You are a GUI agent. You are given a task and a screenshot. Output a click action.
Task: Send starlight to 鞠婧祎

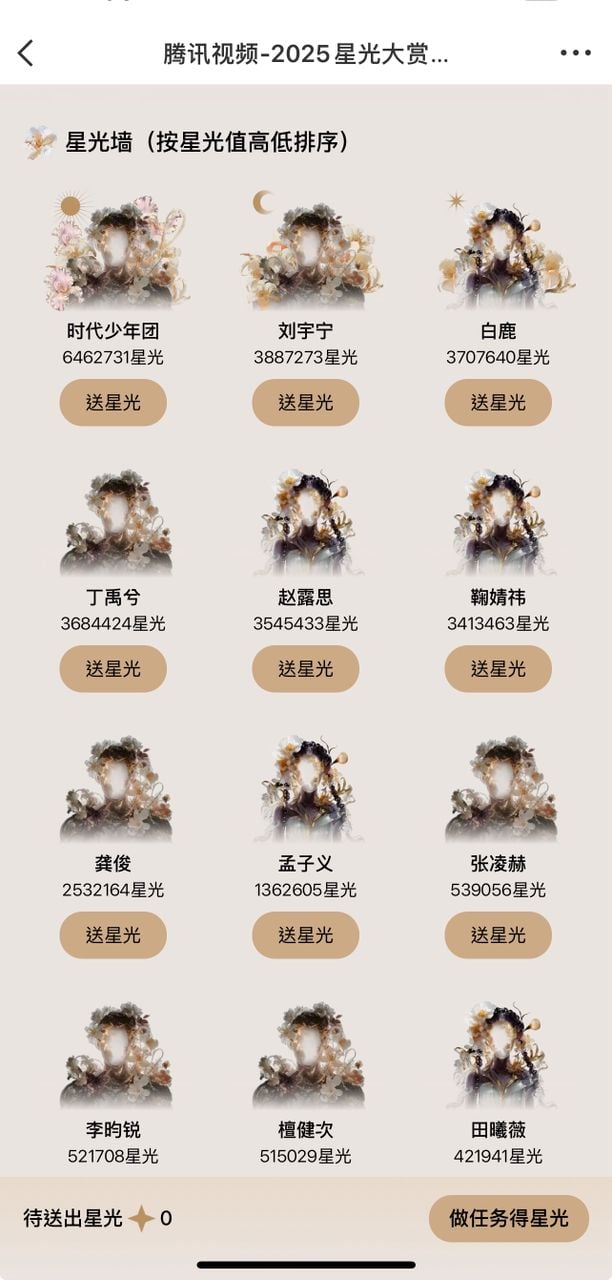(498, 668)
